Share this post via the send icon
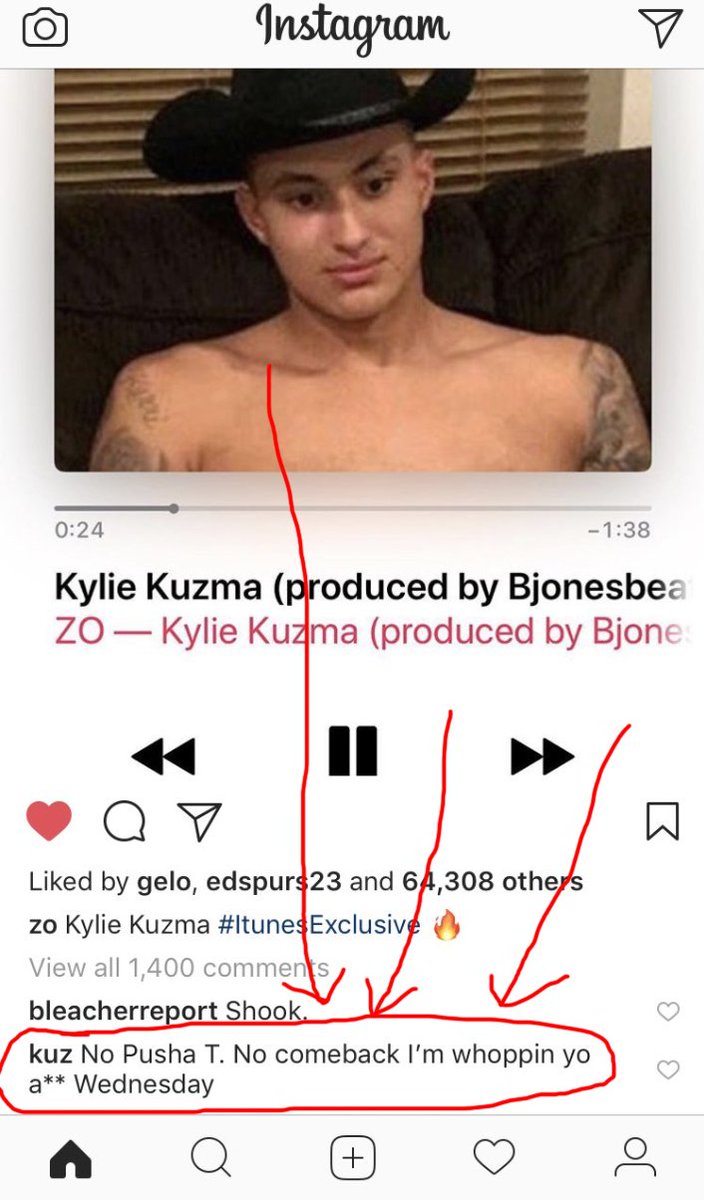This screenshot has width=704, height=1200. (198, 822)
